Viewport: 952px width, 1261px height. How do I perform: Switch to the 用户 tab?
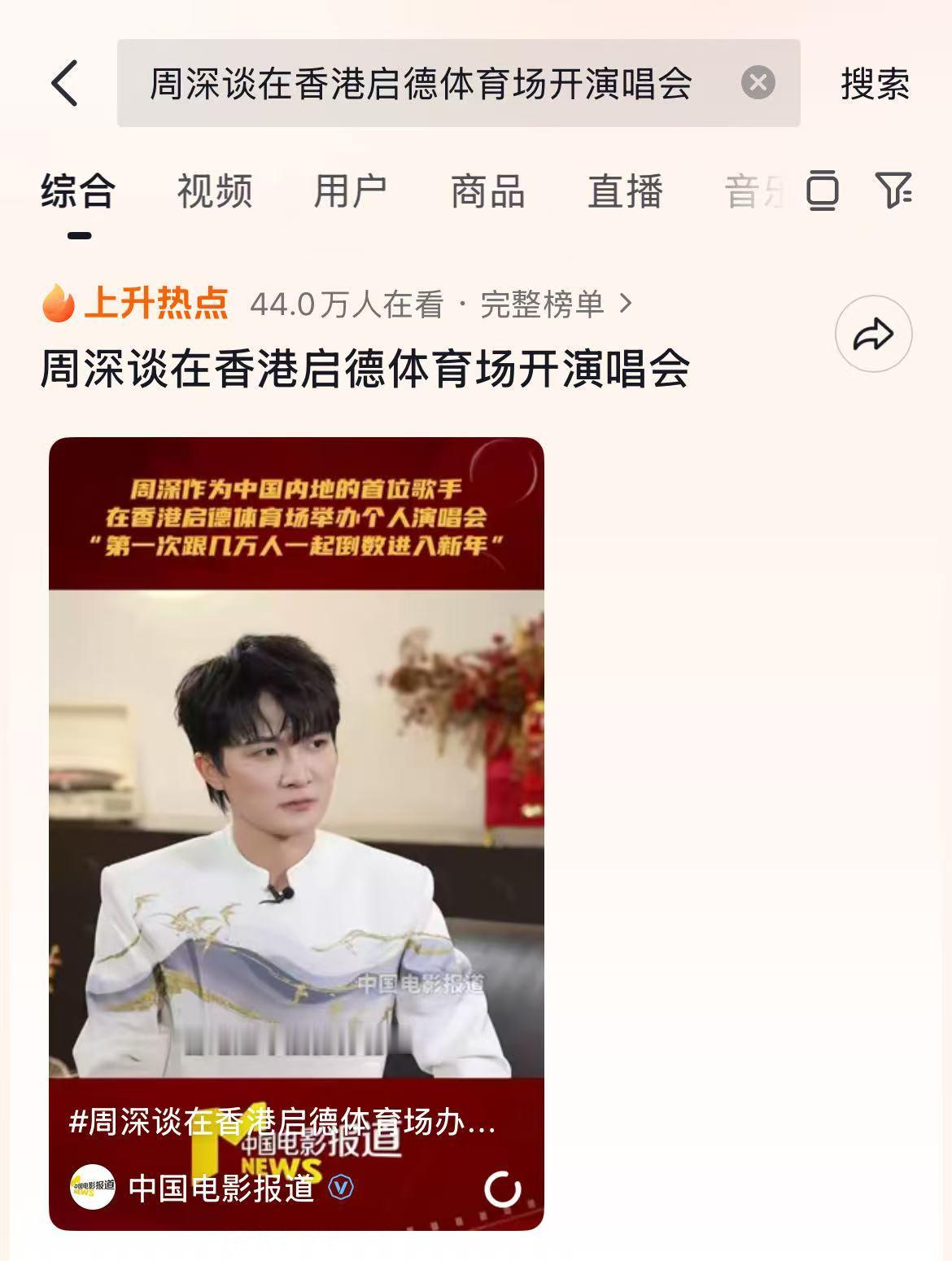click(350, 190)
